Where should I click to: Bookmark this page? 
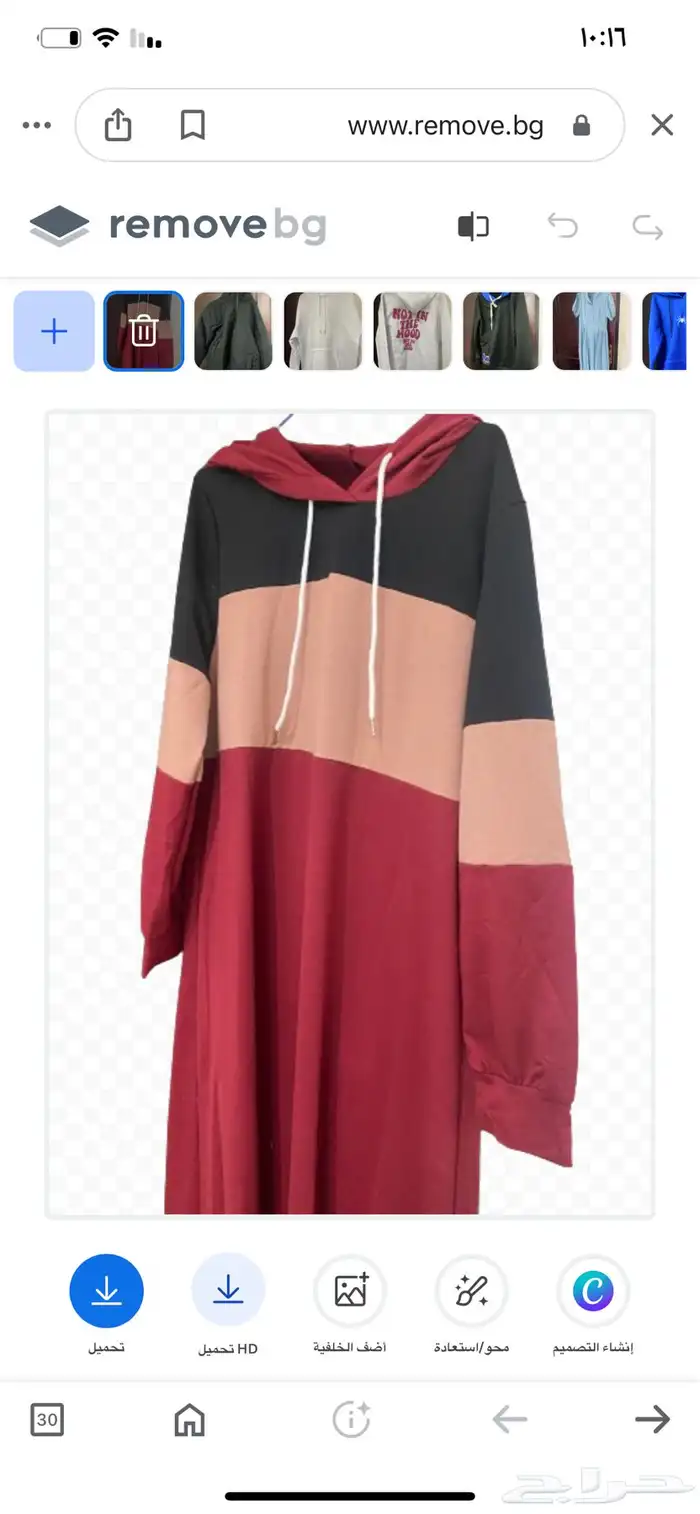[x=192, y=125]
